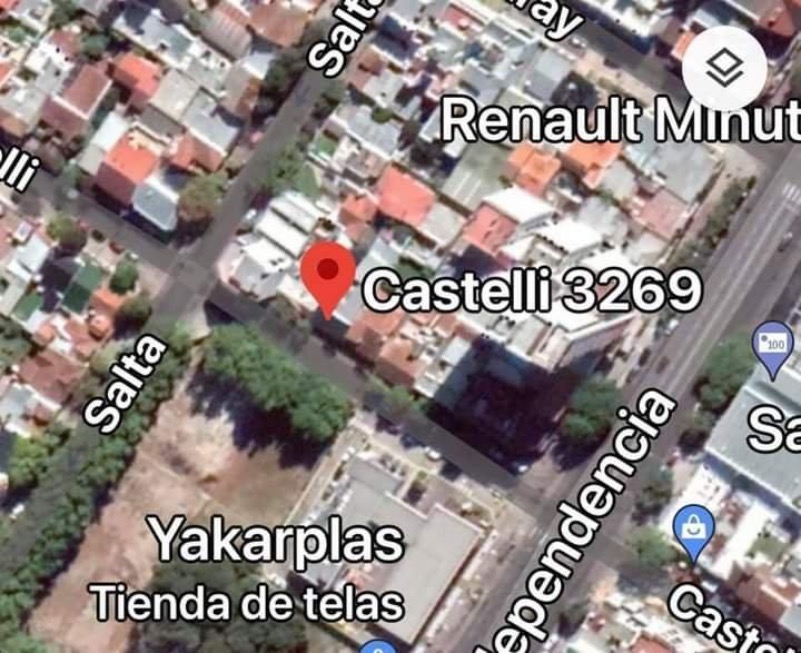Open the map layers button
This screenshot has height=653, width=801.
(x=724, y=68)
